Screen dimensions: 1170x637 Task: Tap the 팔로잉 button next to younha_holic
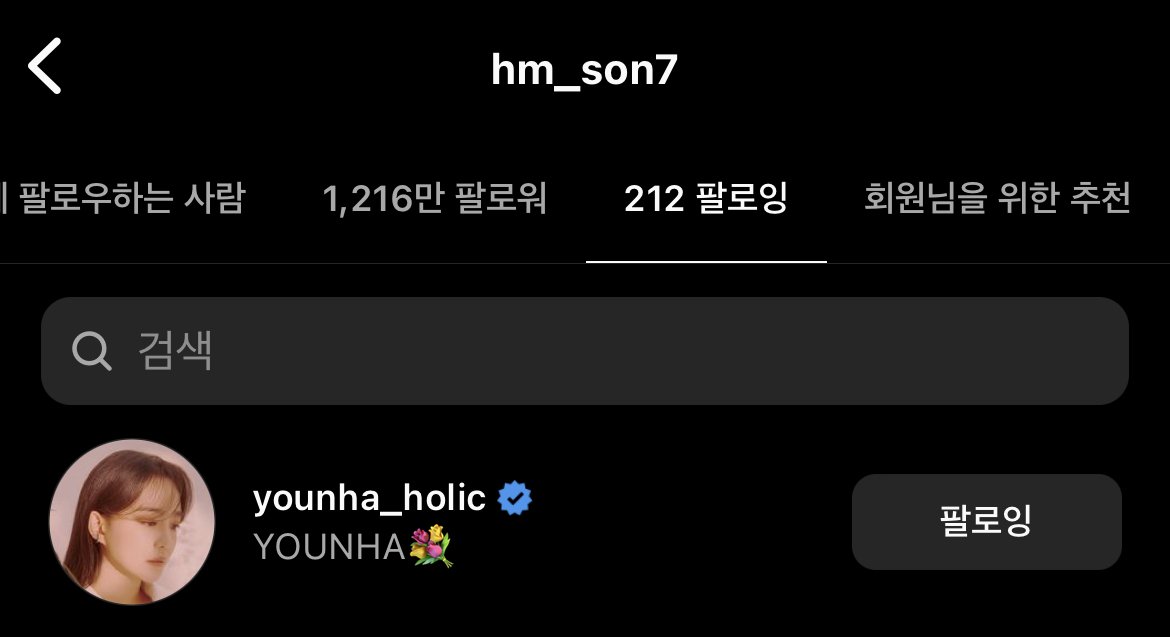986,521
